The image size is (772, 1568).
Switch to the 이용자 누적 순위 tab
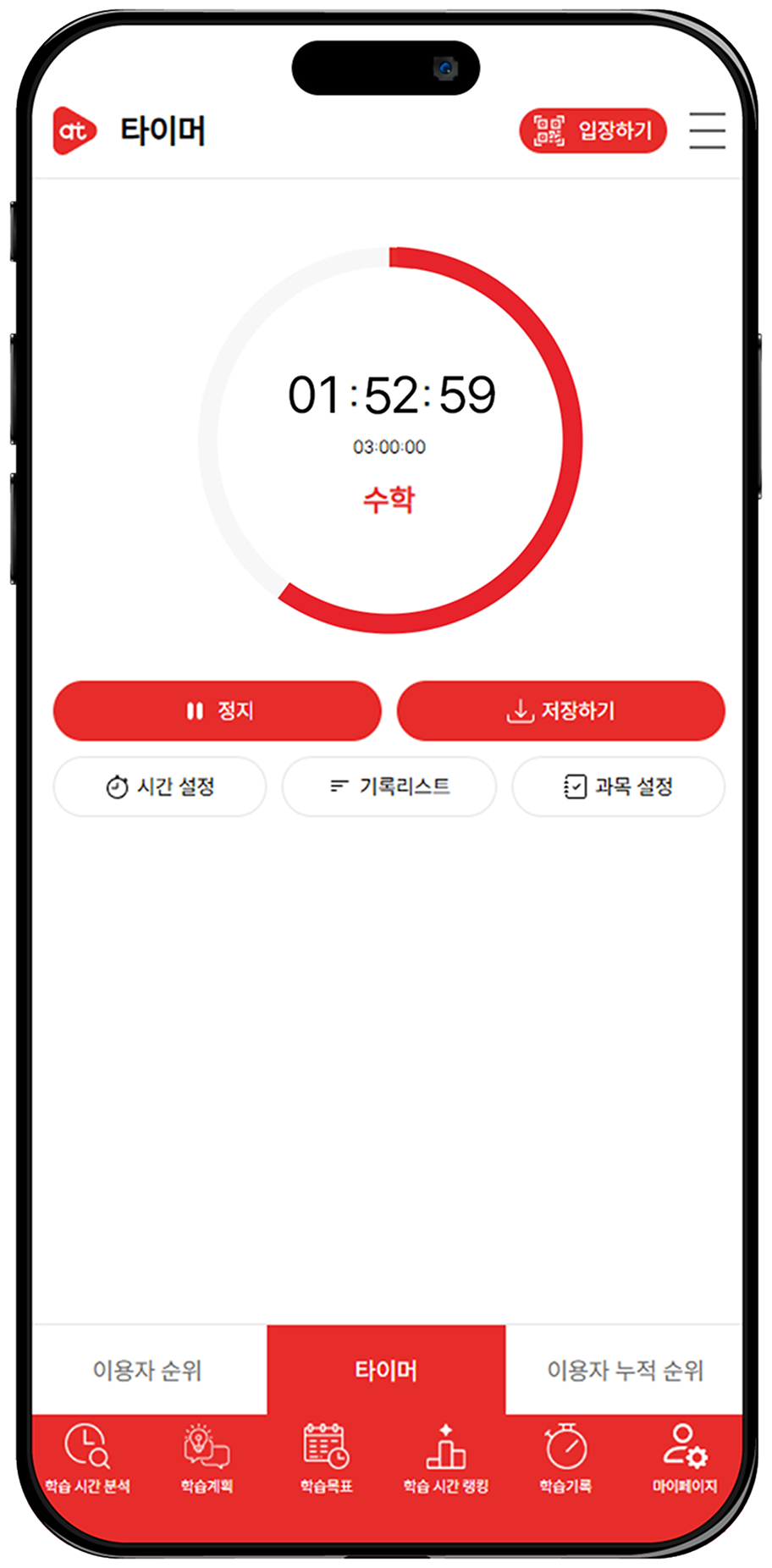[x=625, y=1370]
